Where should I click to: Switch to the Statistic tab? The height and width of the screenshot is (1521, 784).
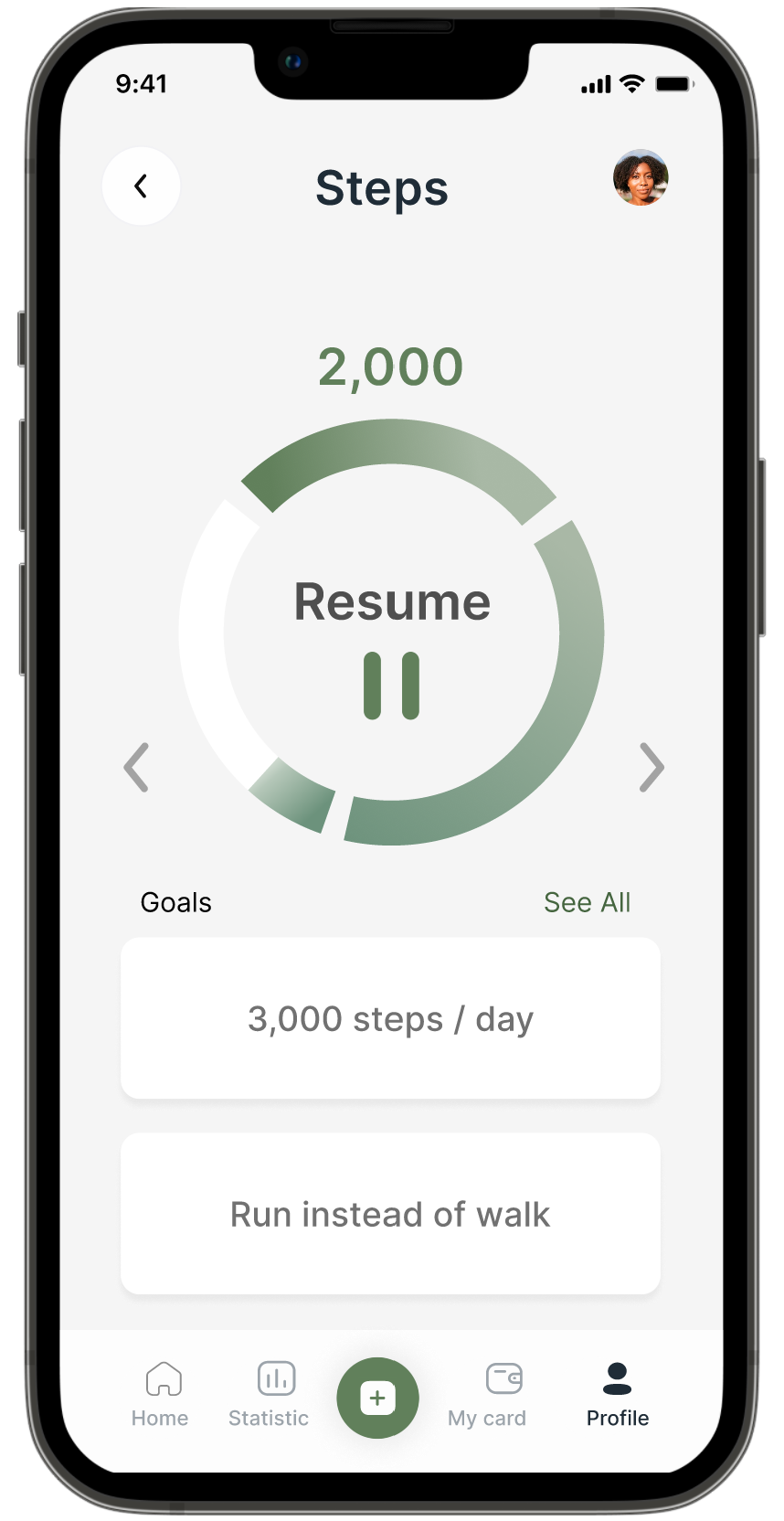tap(270, 1395)
